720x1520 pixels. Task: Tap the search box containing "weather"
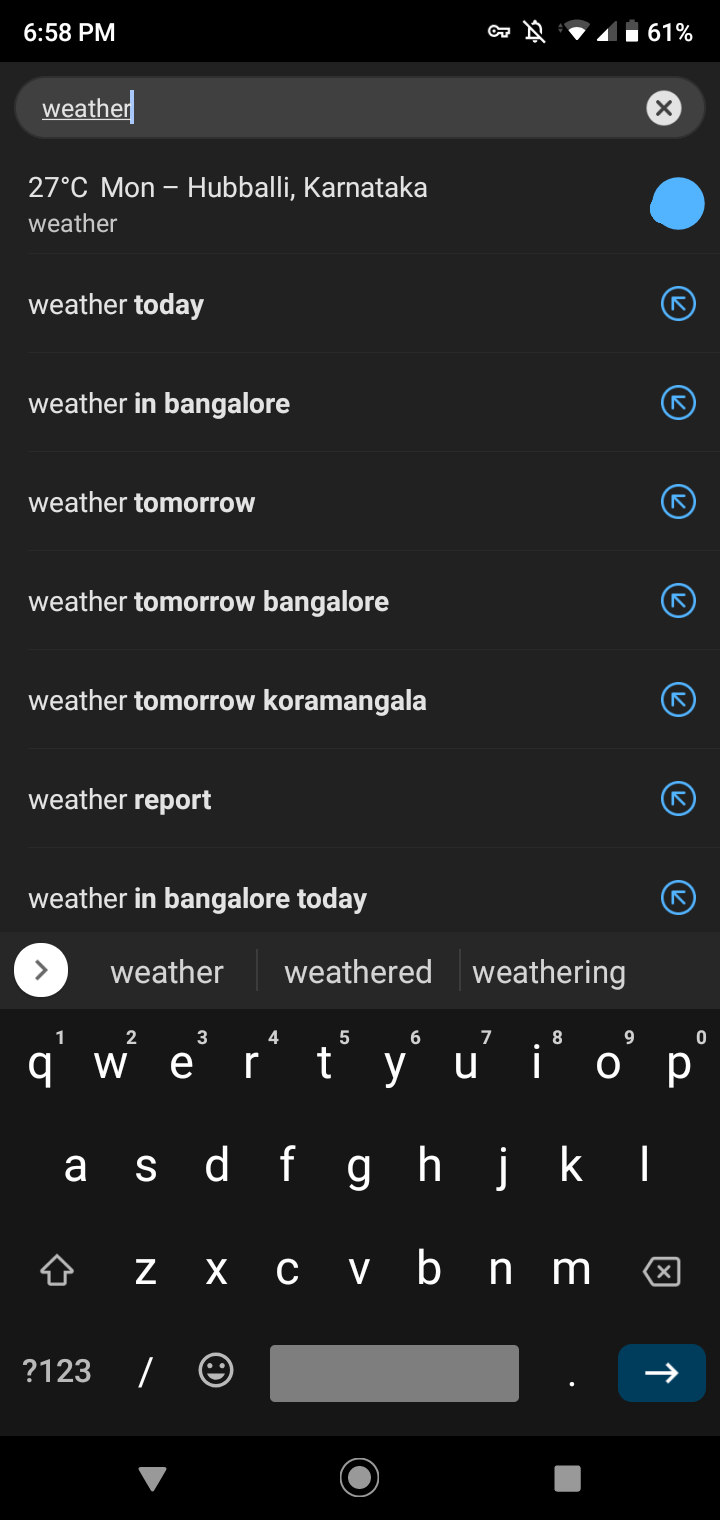330,108
